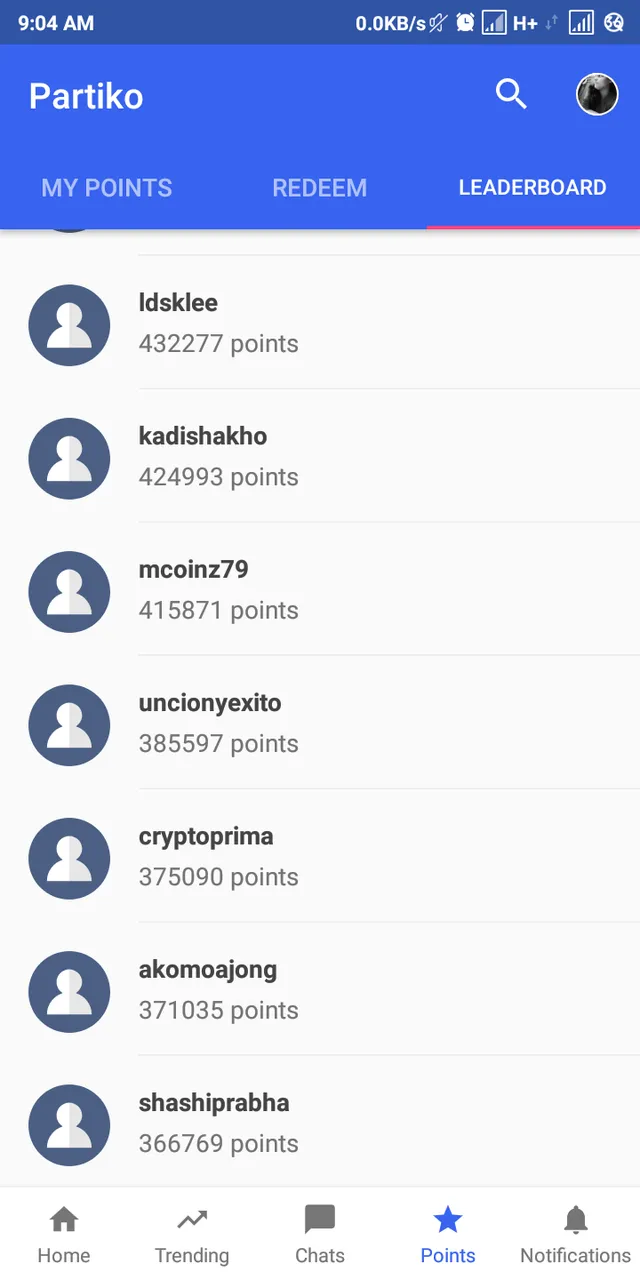
Task: Go to the Home tab
Action: pos(64,1235)
